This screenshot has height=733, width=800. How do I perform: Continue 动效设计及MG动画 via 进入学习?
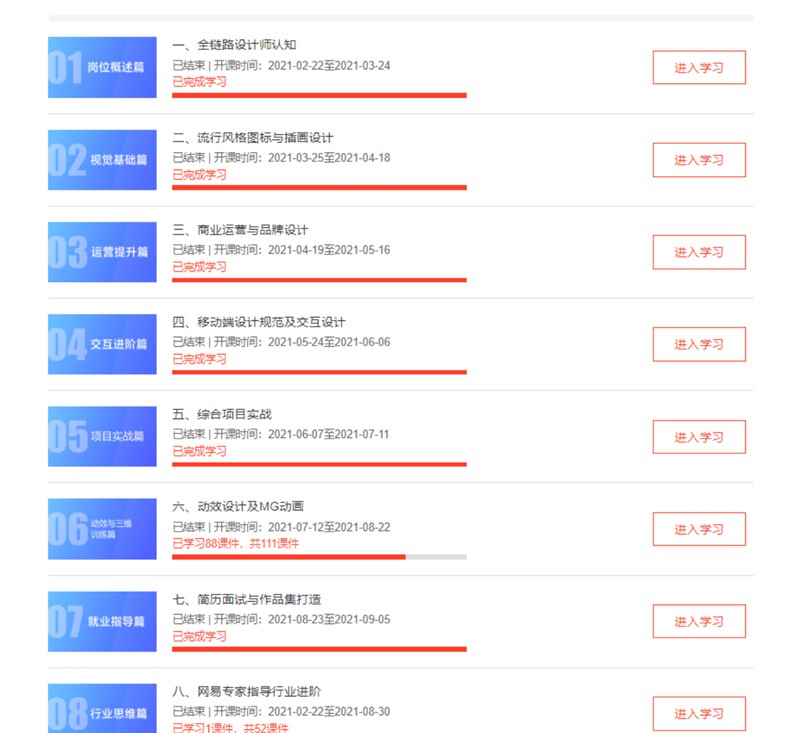click(x=698, y=529)
